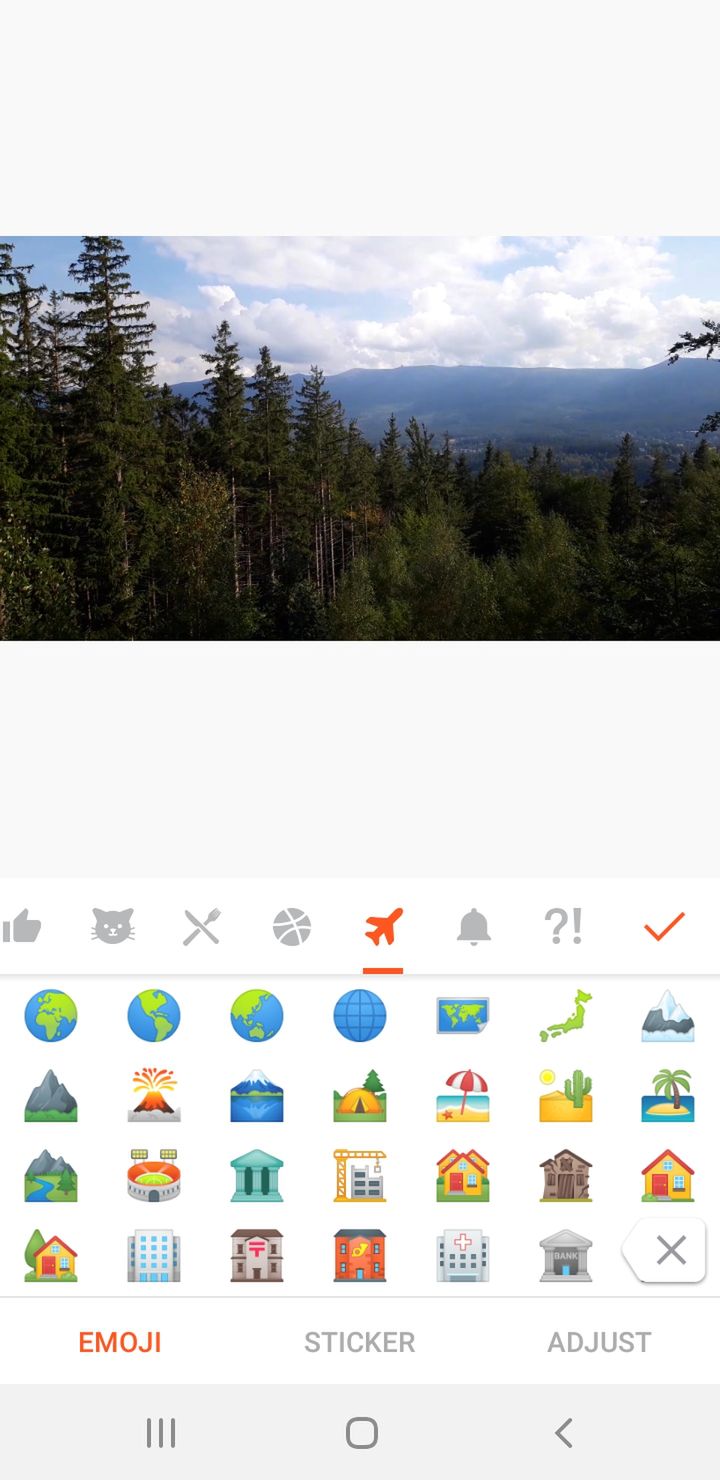The image size is (720, 1480).
Task: Open the bell objects emoji category
Action: coord(474,928)
